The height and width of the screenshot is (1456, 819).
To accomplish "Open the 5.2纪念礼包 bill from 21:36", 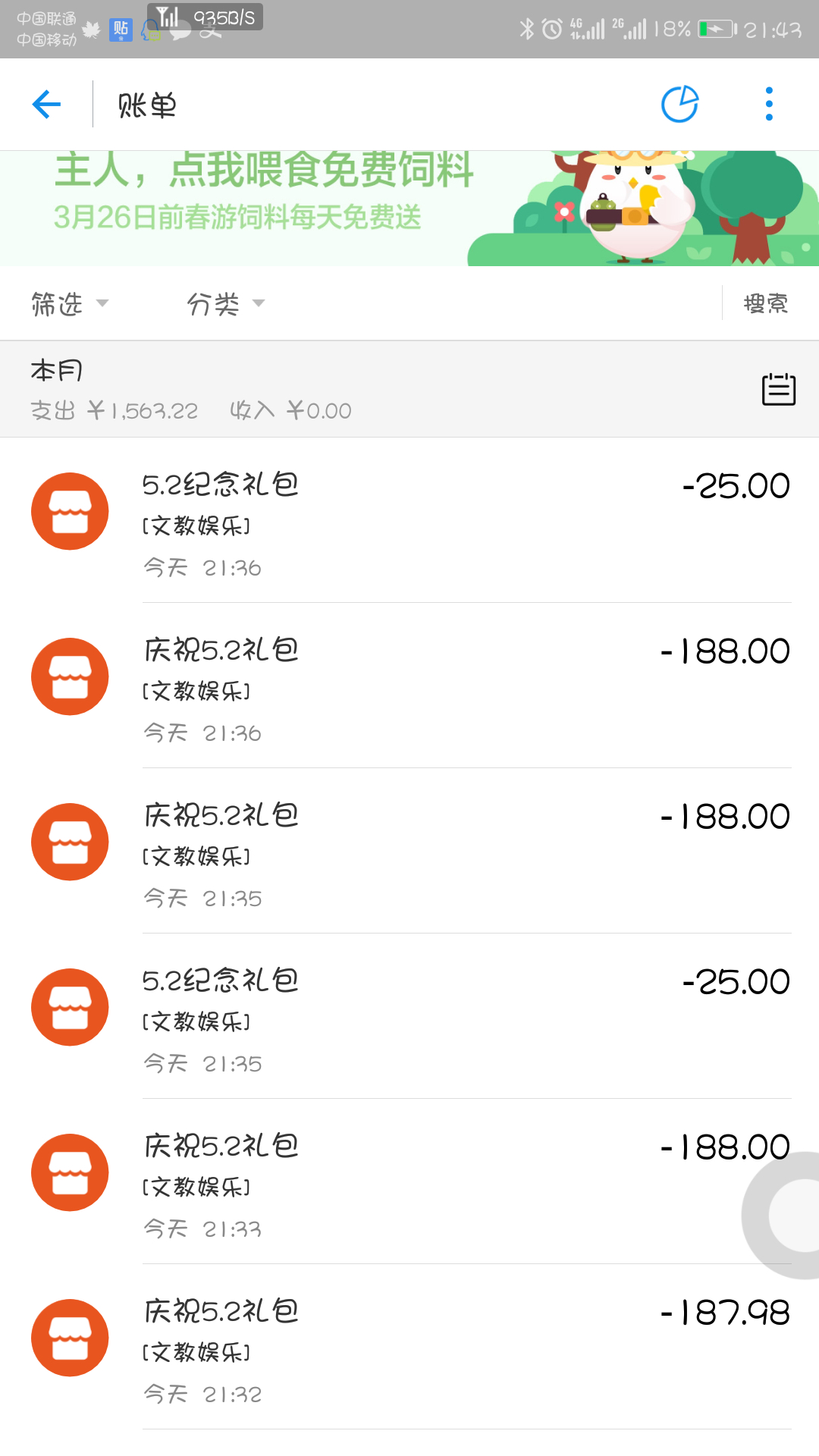I will [x=409, y=520].
